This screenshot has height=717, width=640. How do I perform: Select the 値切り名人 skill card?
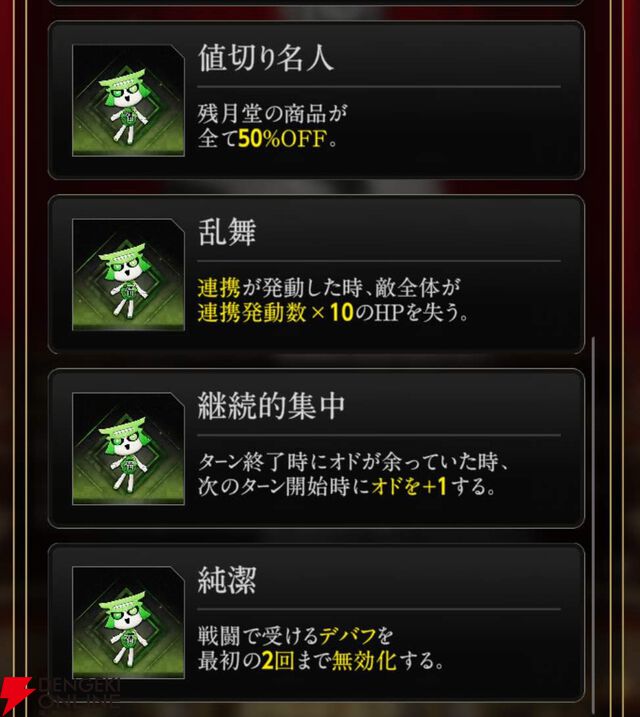tap(316, 100)
